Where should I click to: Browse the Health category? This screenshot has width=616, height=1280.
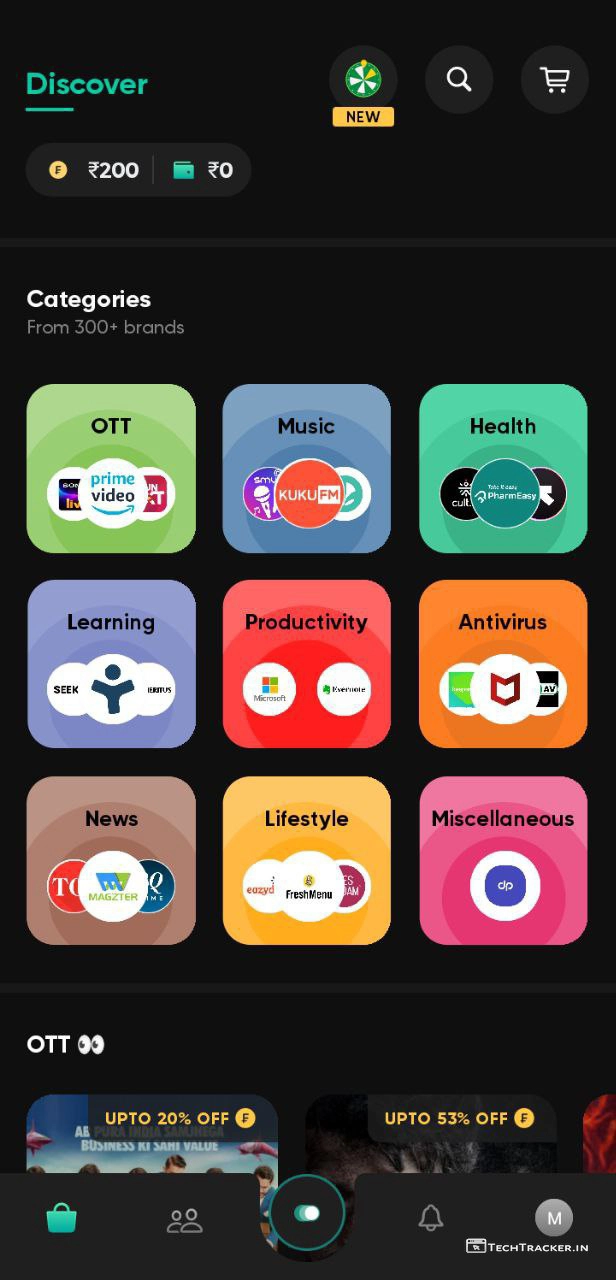(503, 468)
